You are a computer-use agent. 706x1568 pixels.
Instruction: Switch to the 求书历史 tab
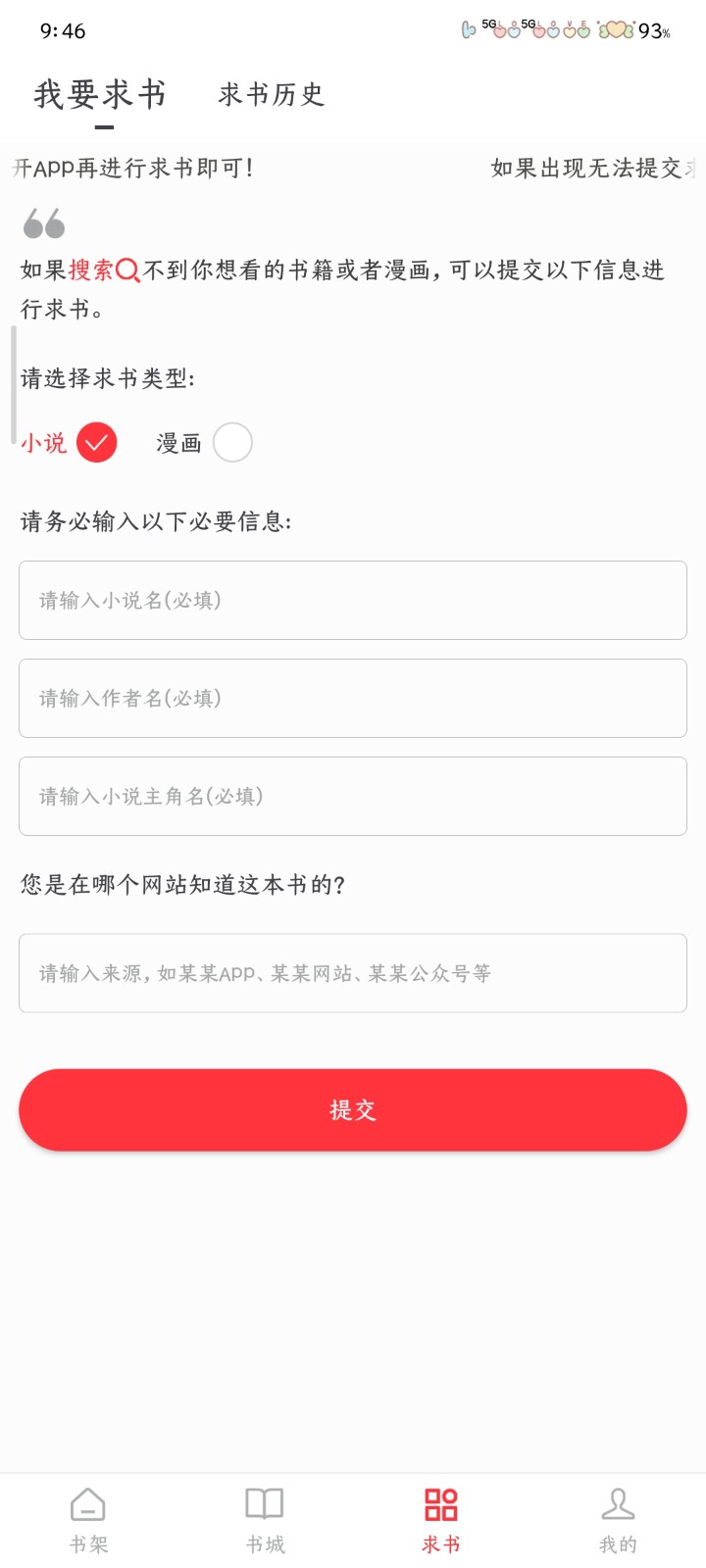(x=272, y=95)
